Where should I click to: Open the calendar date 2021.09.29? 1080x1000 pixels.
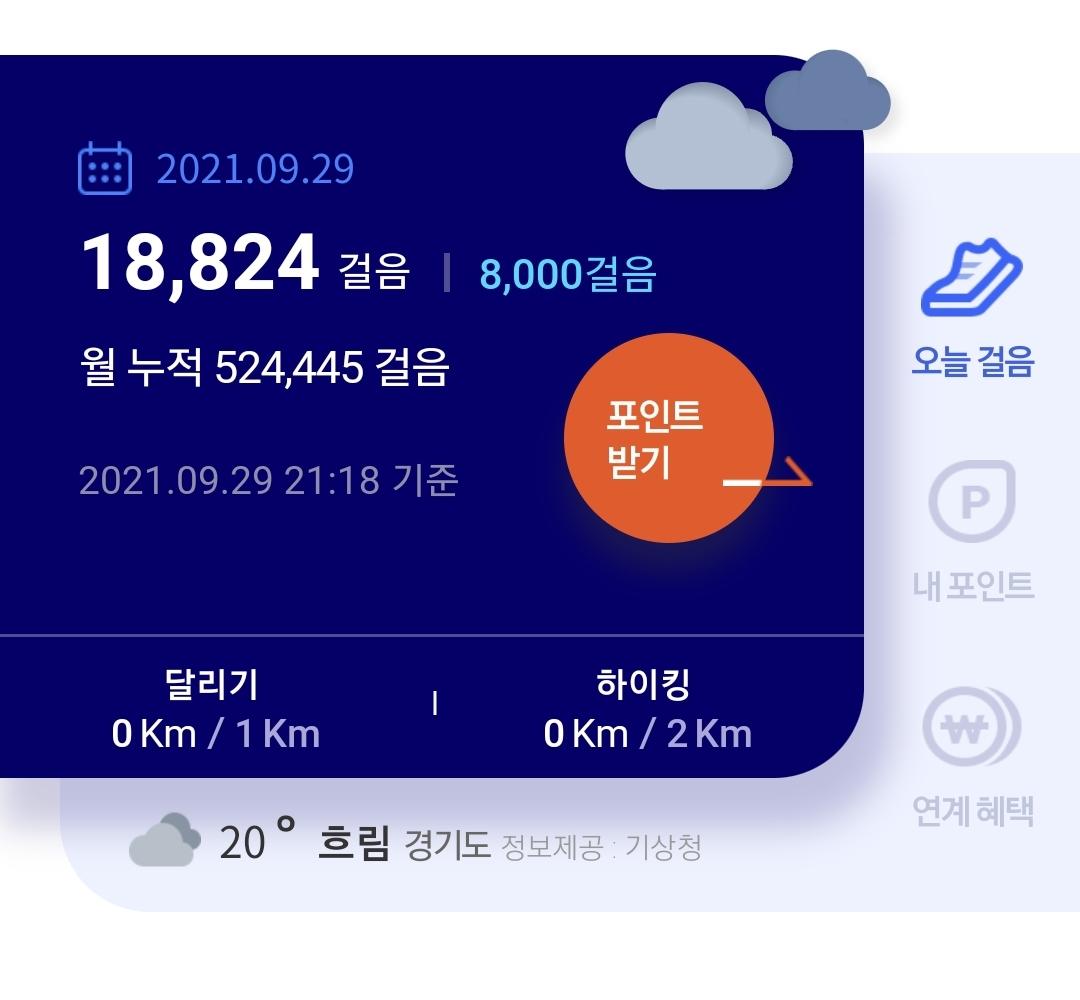pyautogui.click(x=216, y=169)
